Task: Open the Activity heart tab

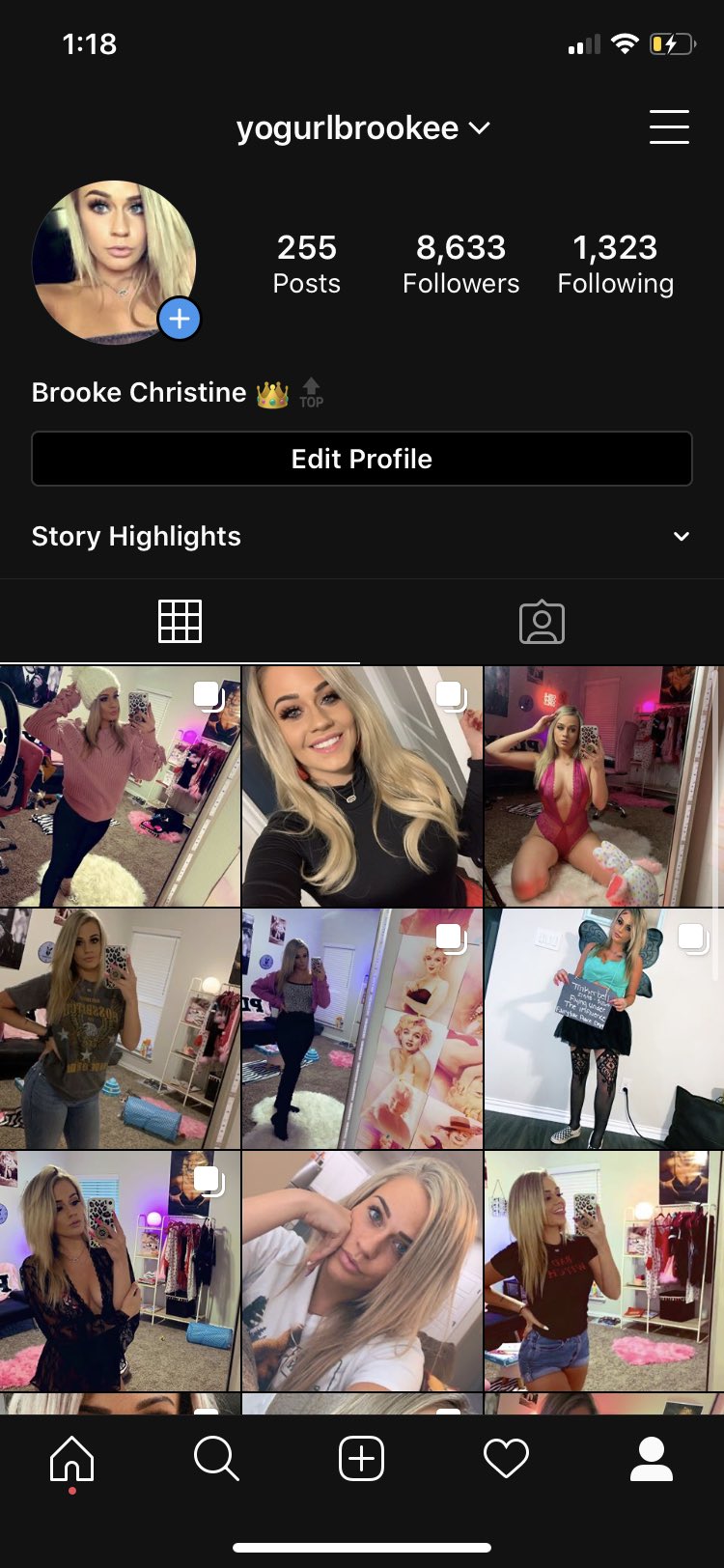Action: click(x=506, y=1458)
